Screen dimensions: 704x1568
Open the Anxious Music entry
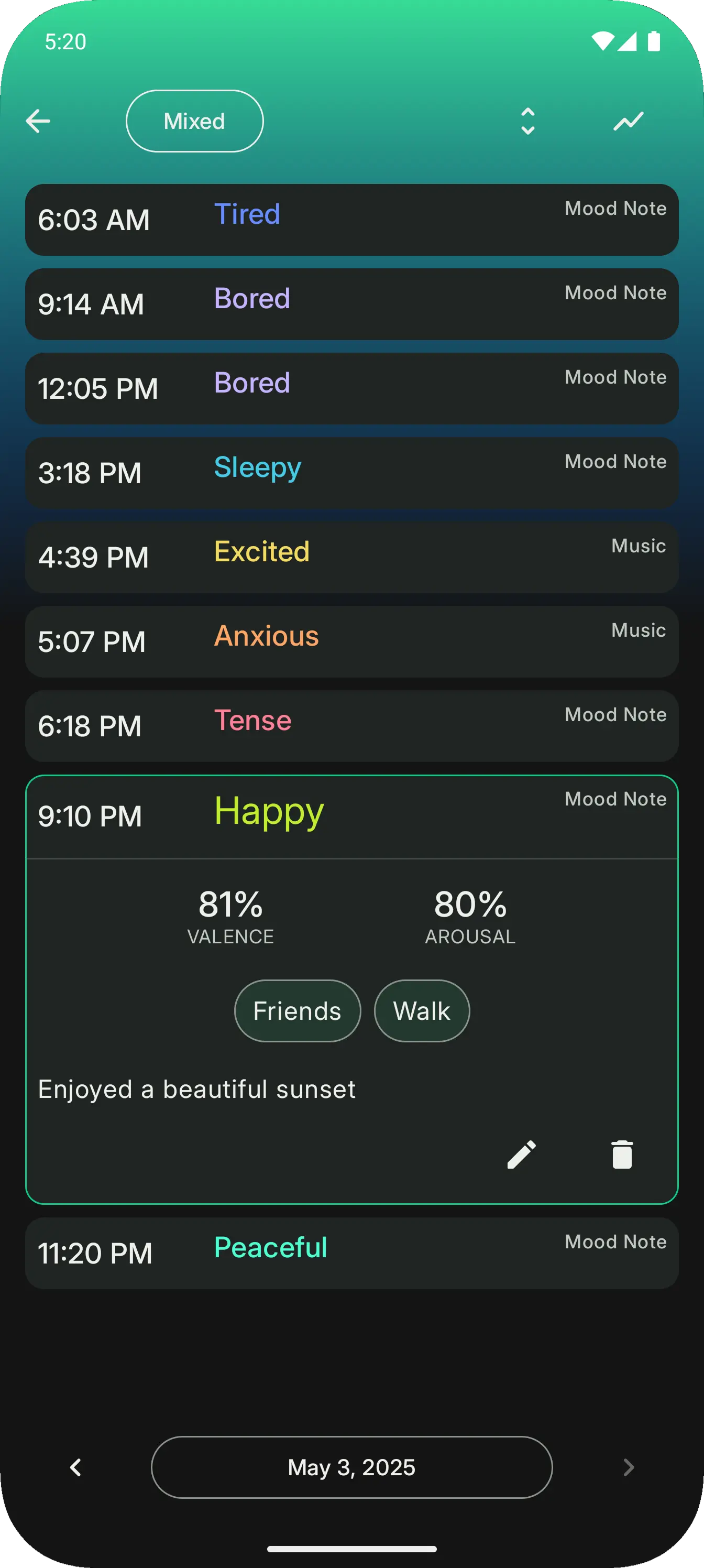(351, 641)
